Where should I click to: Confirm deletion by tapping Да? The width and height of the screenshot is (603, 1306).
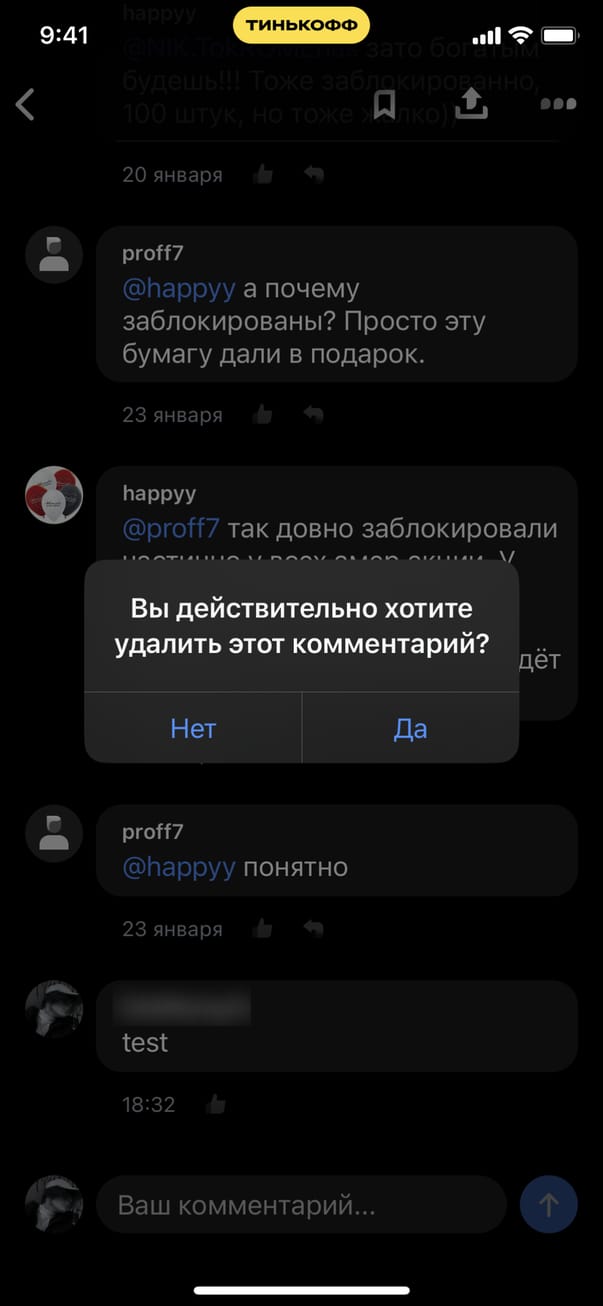(410, 728)
